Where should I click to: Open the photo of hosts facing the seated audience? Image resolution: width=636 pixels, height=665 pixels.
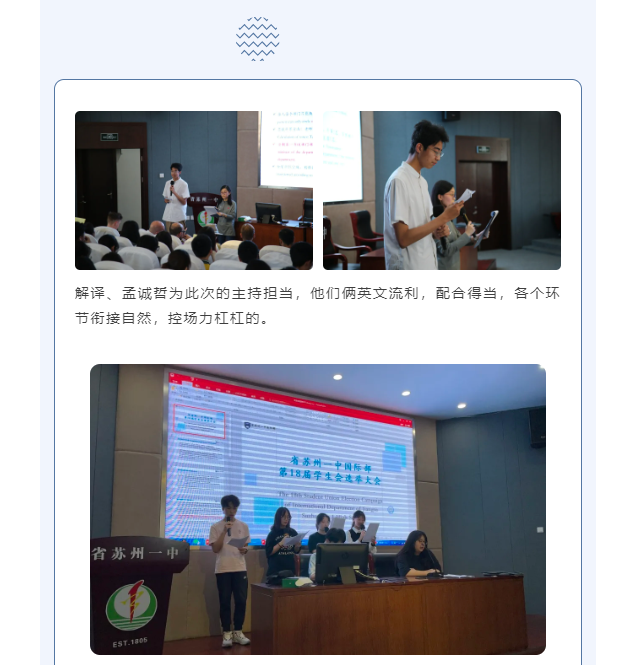(x=193, y=190)
